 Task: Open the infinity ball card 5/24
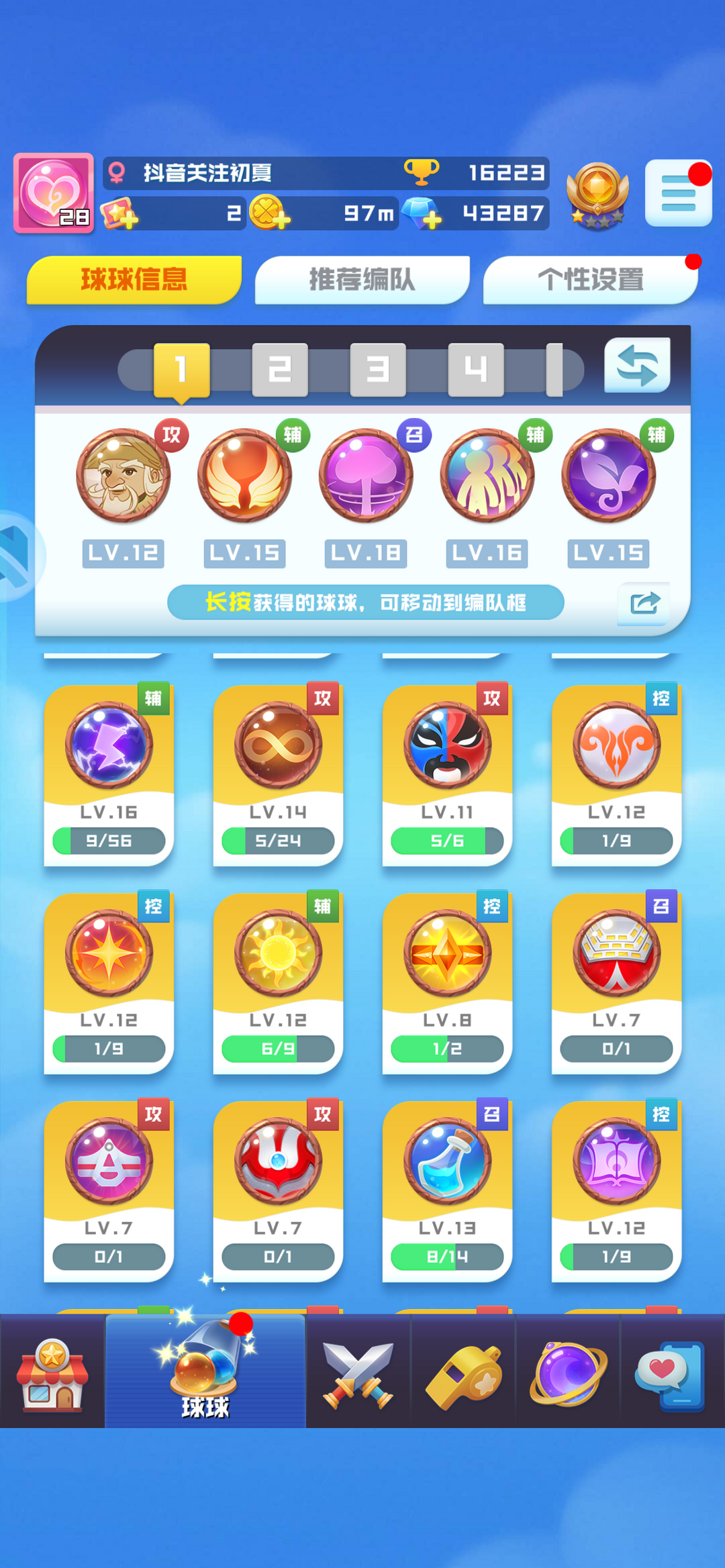coord(278,775)
